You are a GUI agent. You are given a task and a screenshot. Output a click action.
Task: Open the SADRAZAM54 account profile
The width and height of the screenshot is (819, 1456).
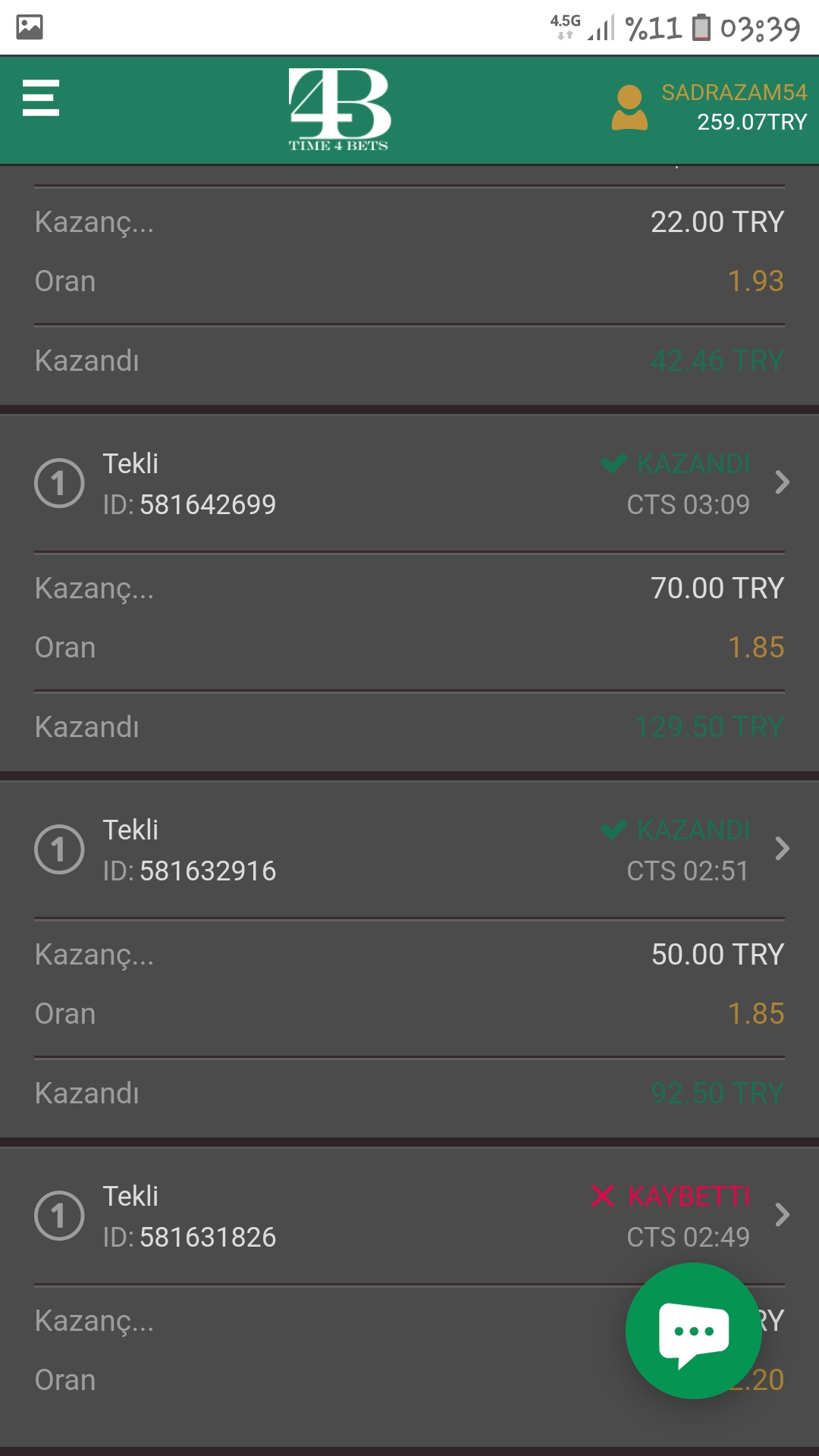click(710, 107)
